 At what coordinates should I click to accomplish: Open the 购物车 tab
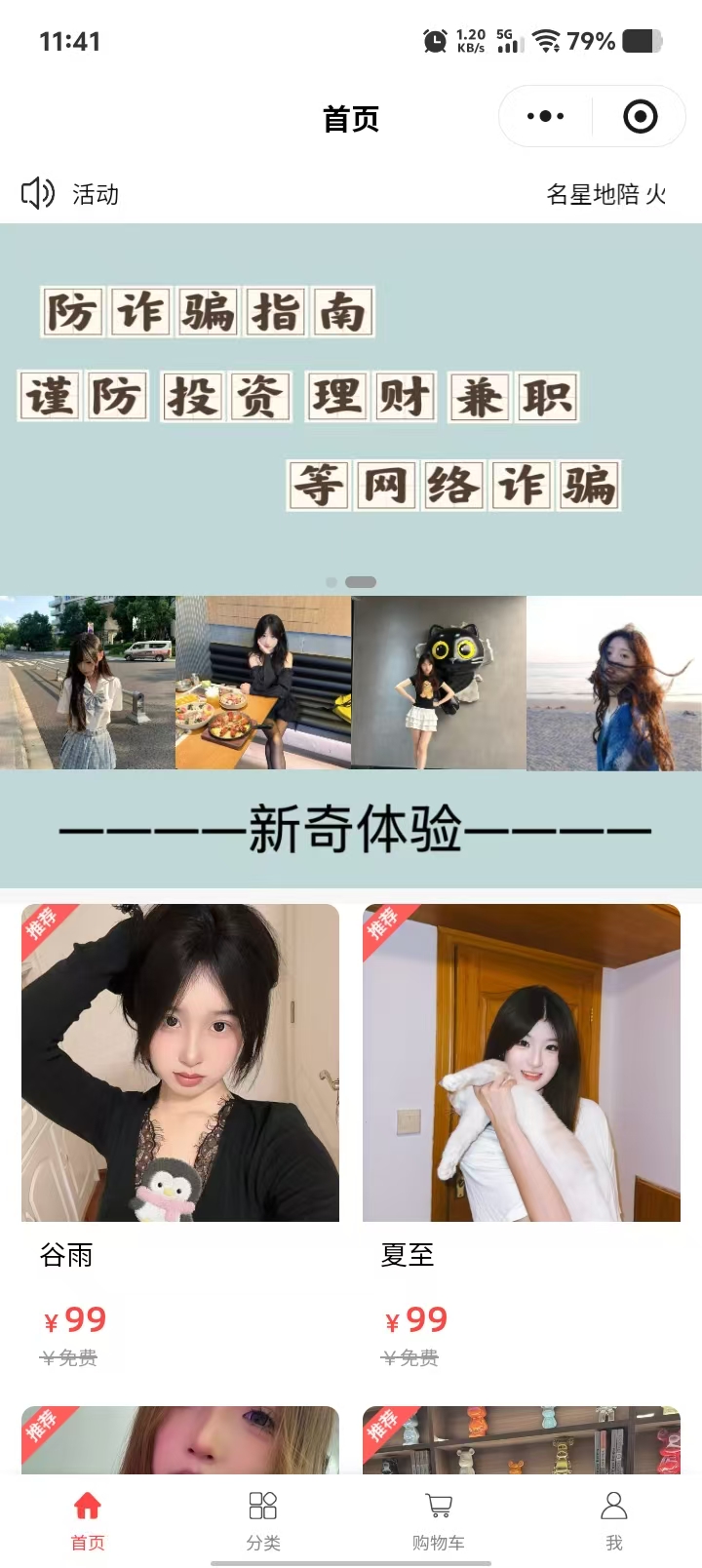coord(439,1519)
